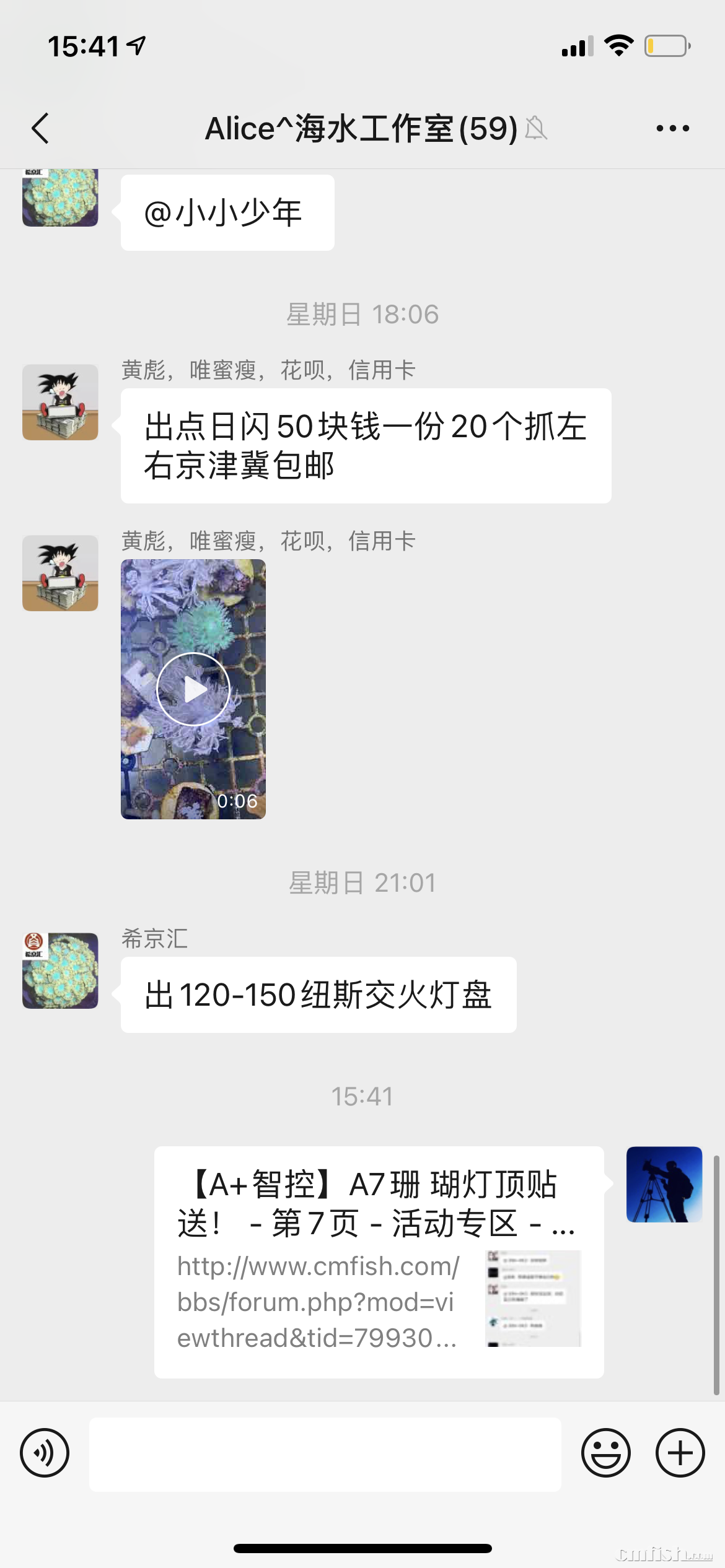Screen dimensions: 725x1568
Task: Open 黄彪's profile avatar
Action: pyautogui.click(x=60, y=403)
